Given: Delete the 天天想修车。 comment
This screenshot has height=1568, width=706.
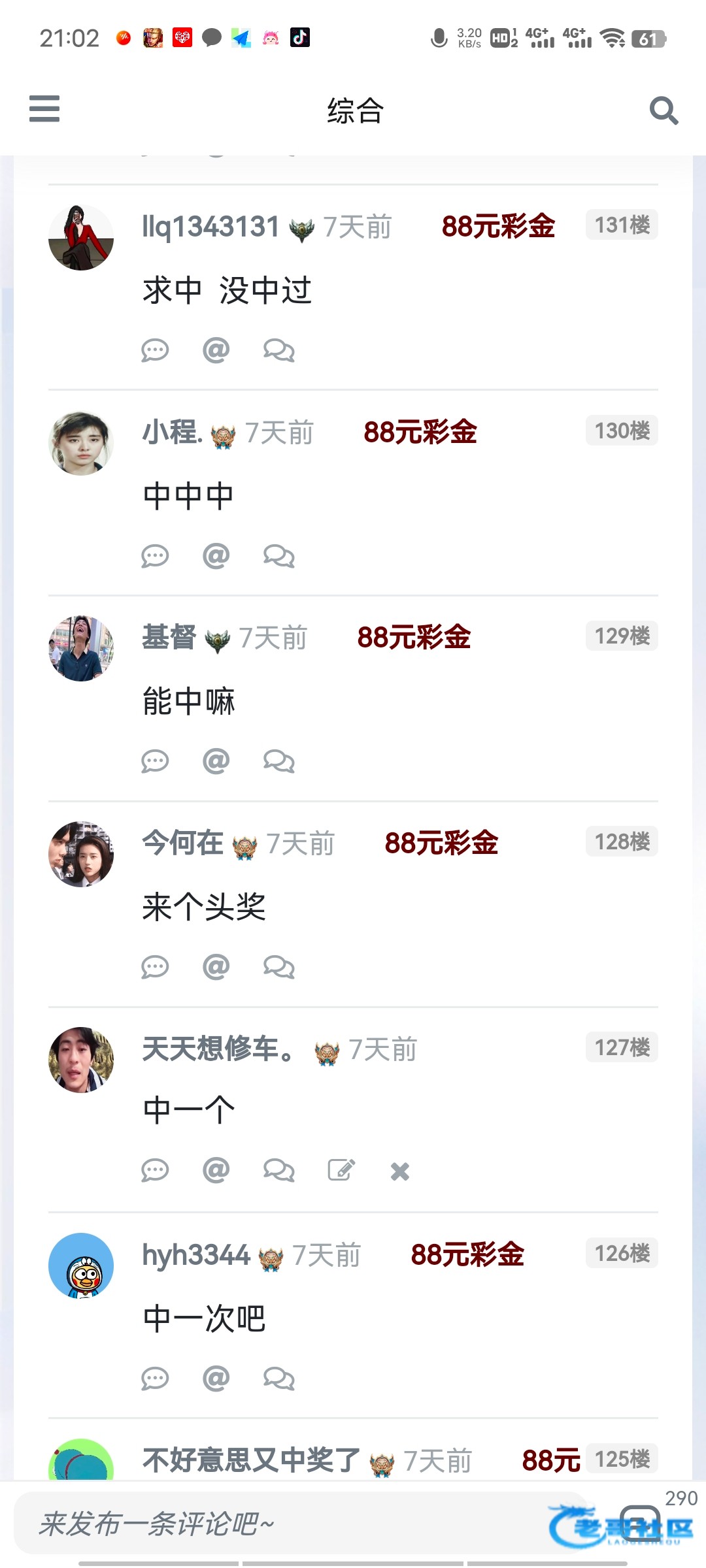Looking at the screenshot, I should coord(399,1171).
